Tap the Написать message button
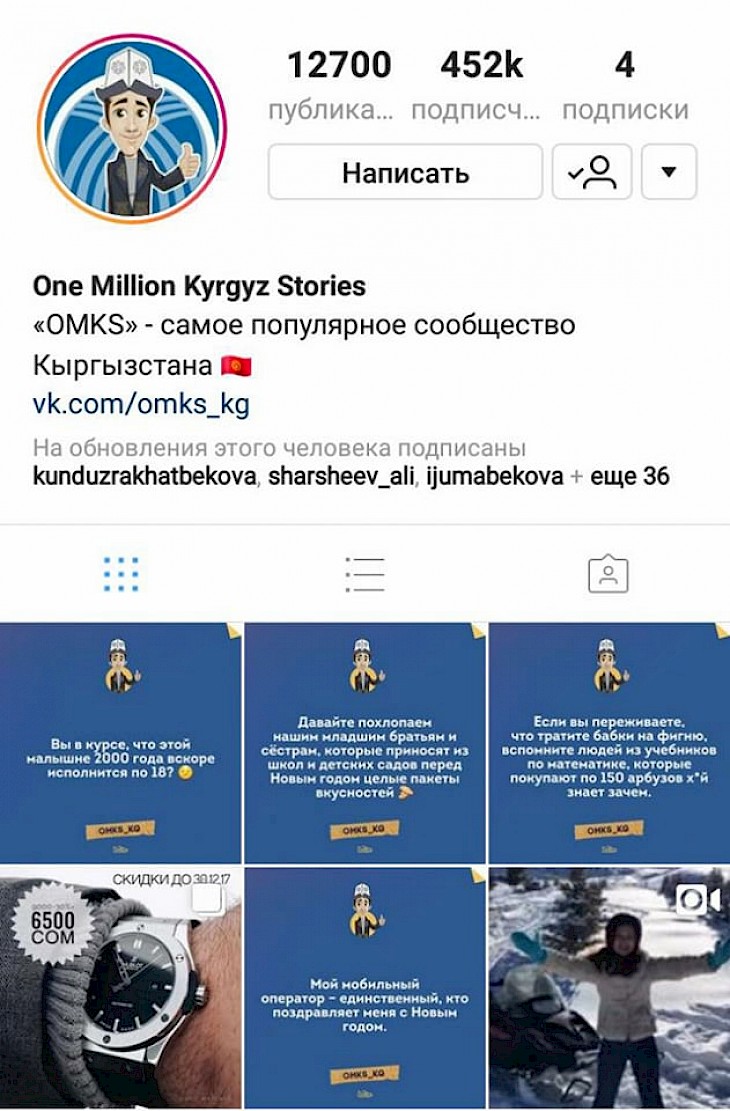The height and width of the screenshot is (1111, 730). [405, 172]
